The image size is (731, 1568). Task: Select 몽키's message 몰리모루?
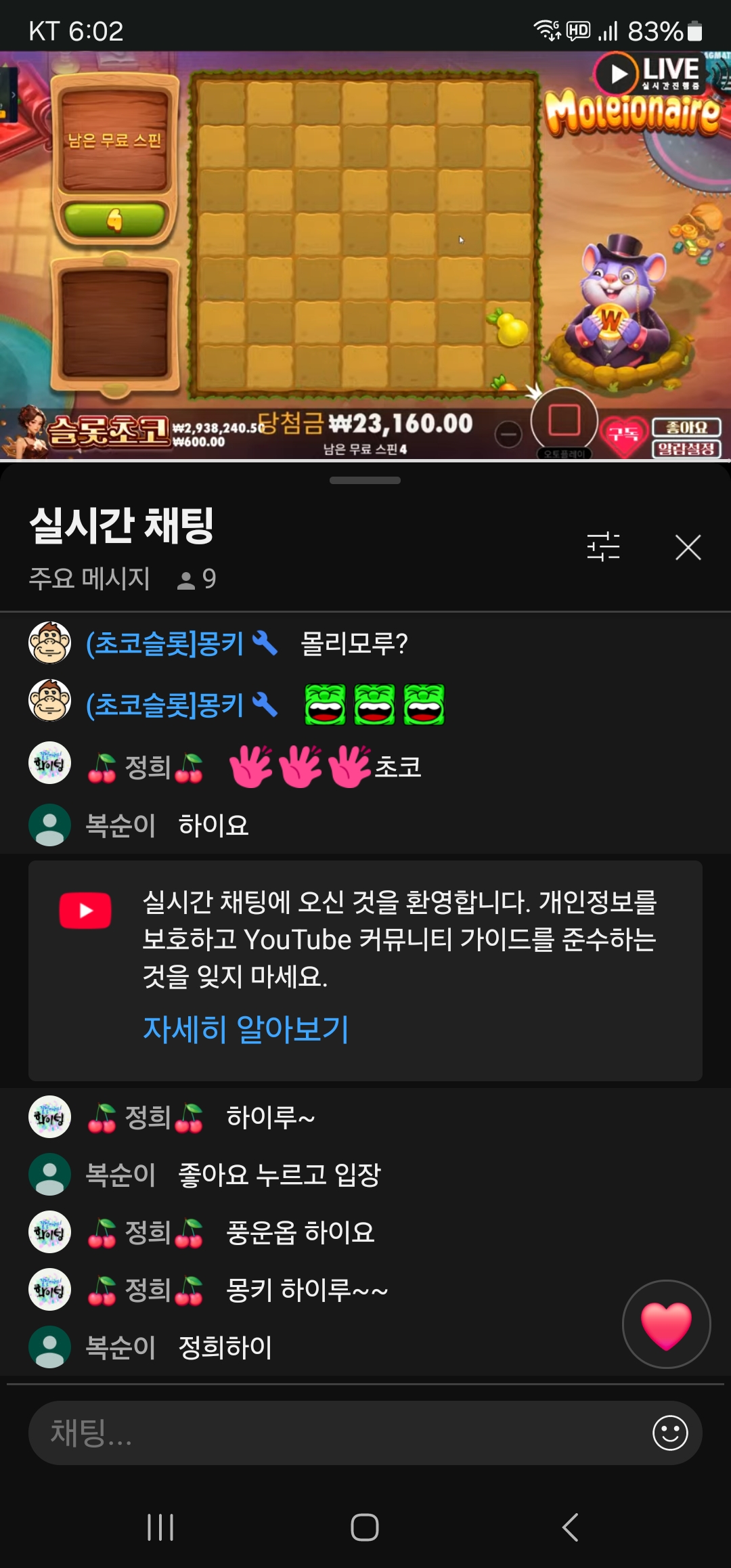point(353,643)
